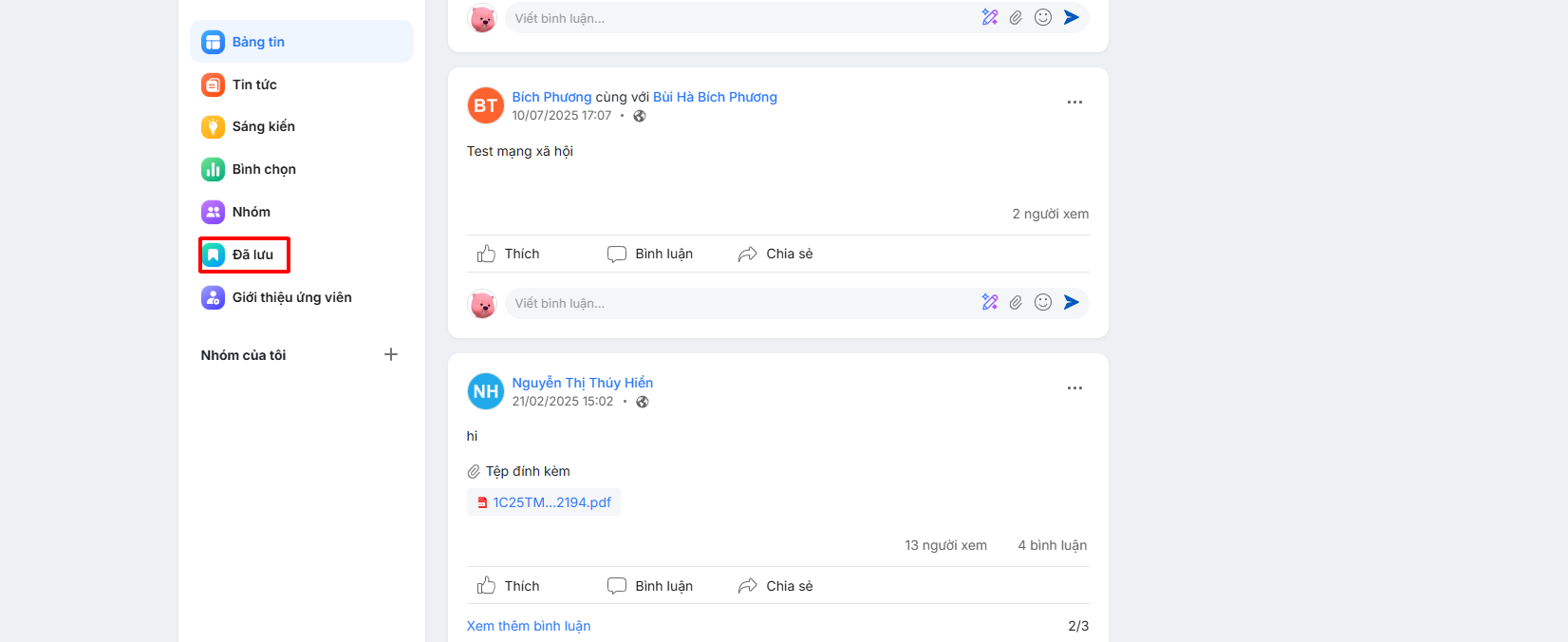Open Nguyễn Thị Thúy Hiền's profile
Screen dimensions: 1568x642
[582, 383]
